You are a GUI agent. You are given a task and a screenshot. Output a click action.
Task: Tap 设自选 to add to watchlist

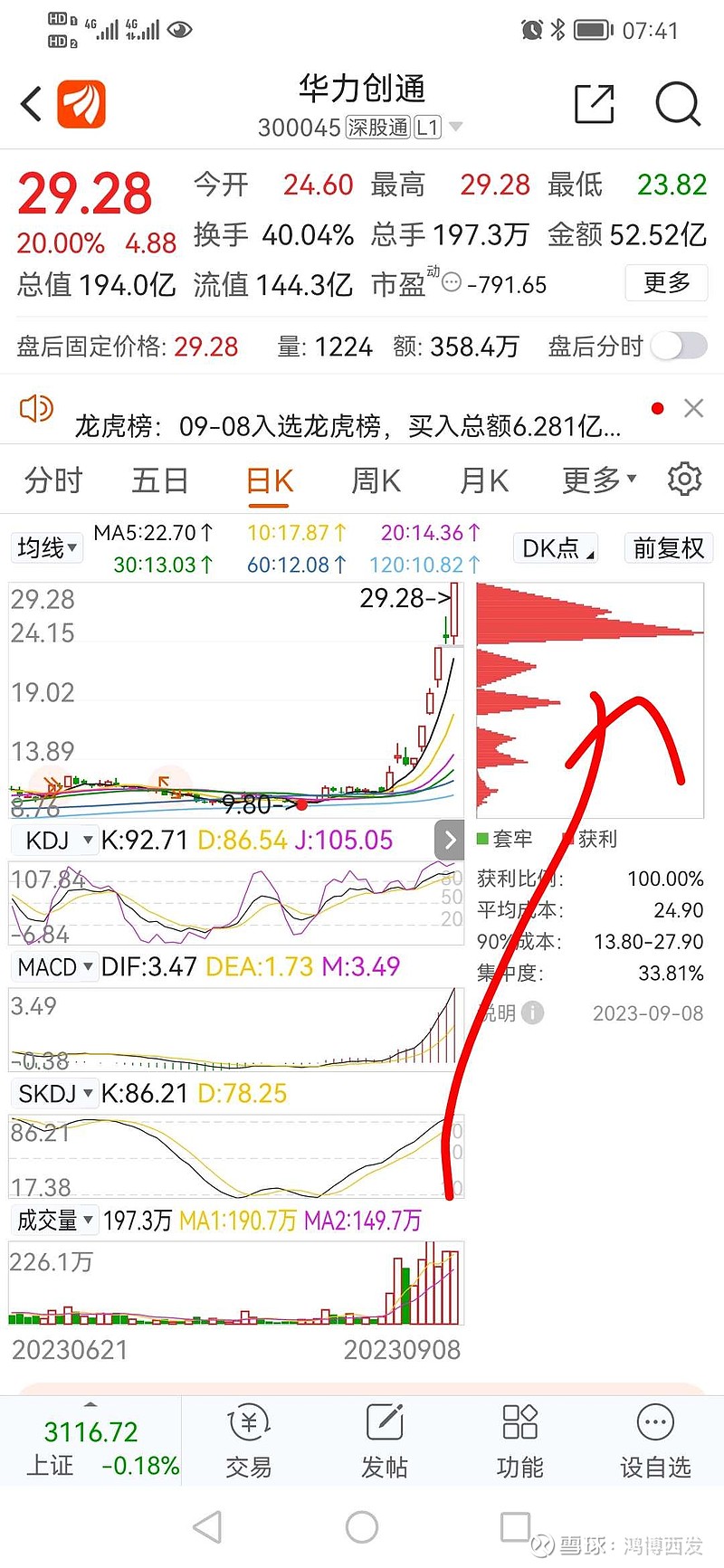click(655, 1441)
